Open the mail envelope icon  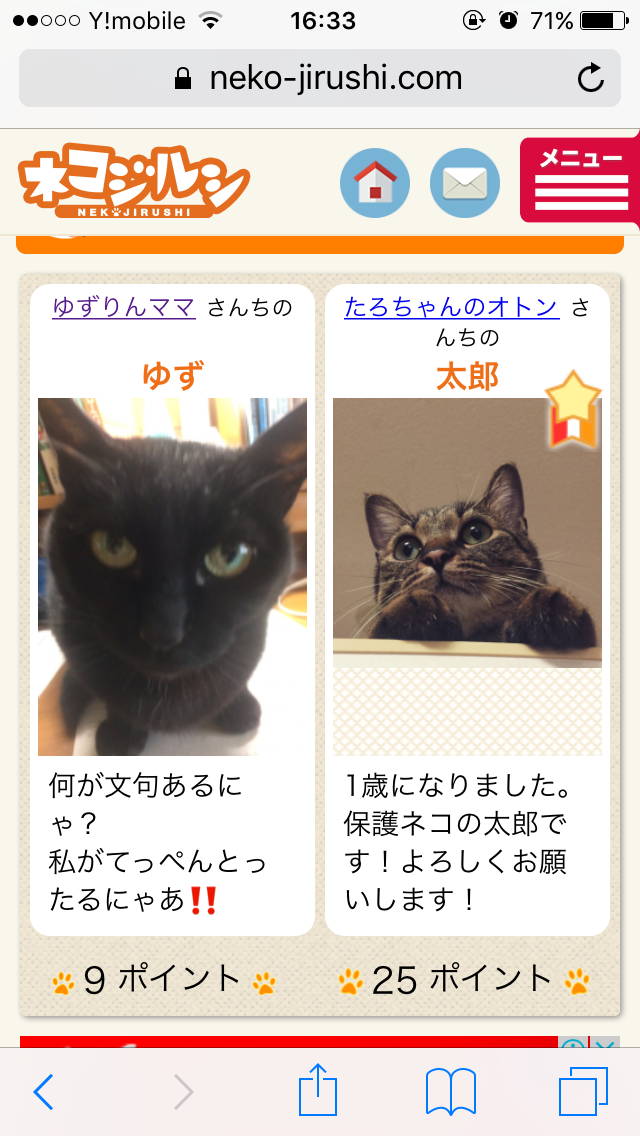point(464,182)
